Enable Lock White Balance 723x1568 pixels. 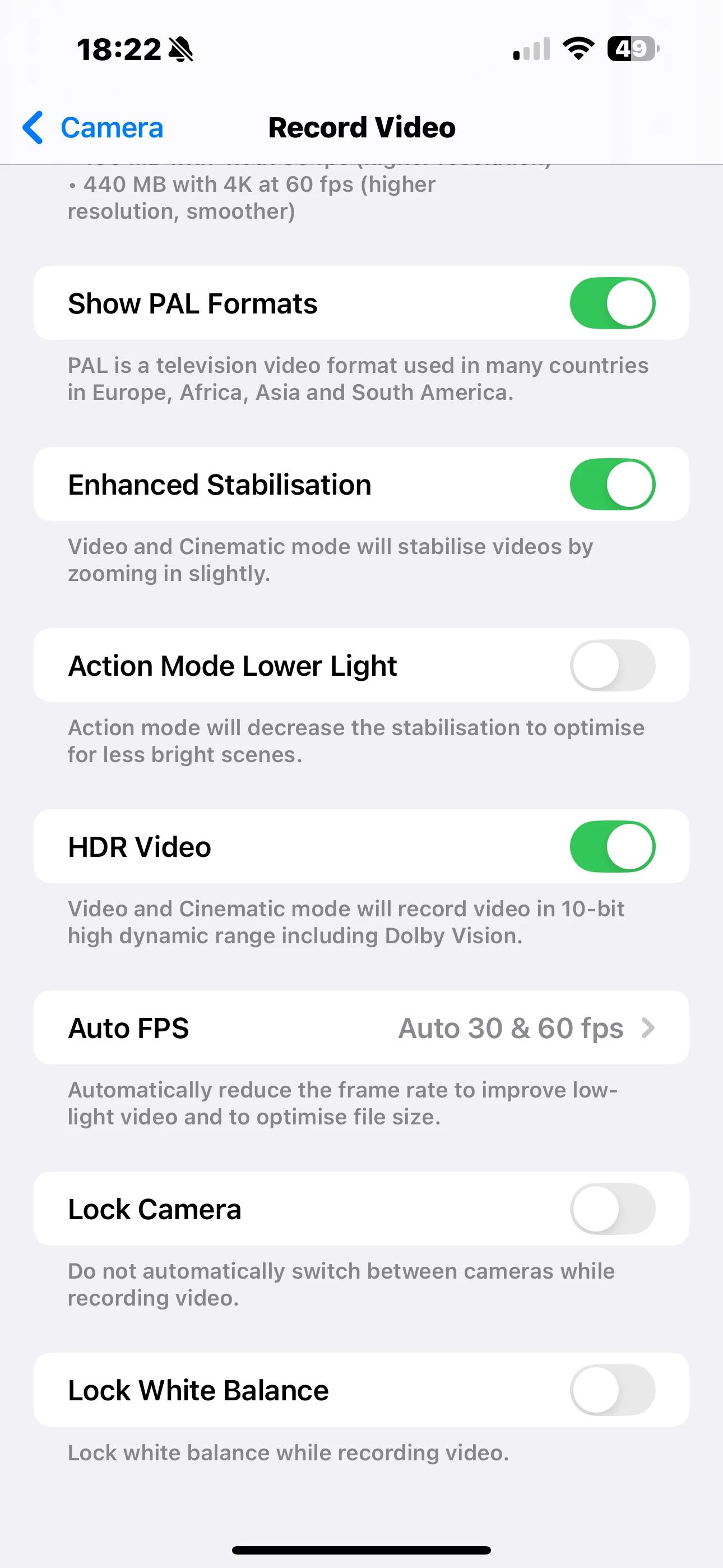611,1390
